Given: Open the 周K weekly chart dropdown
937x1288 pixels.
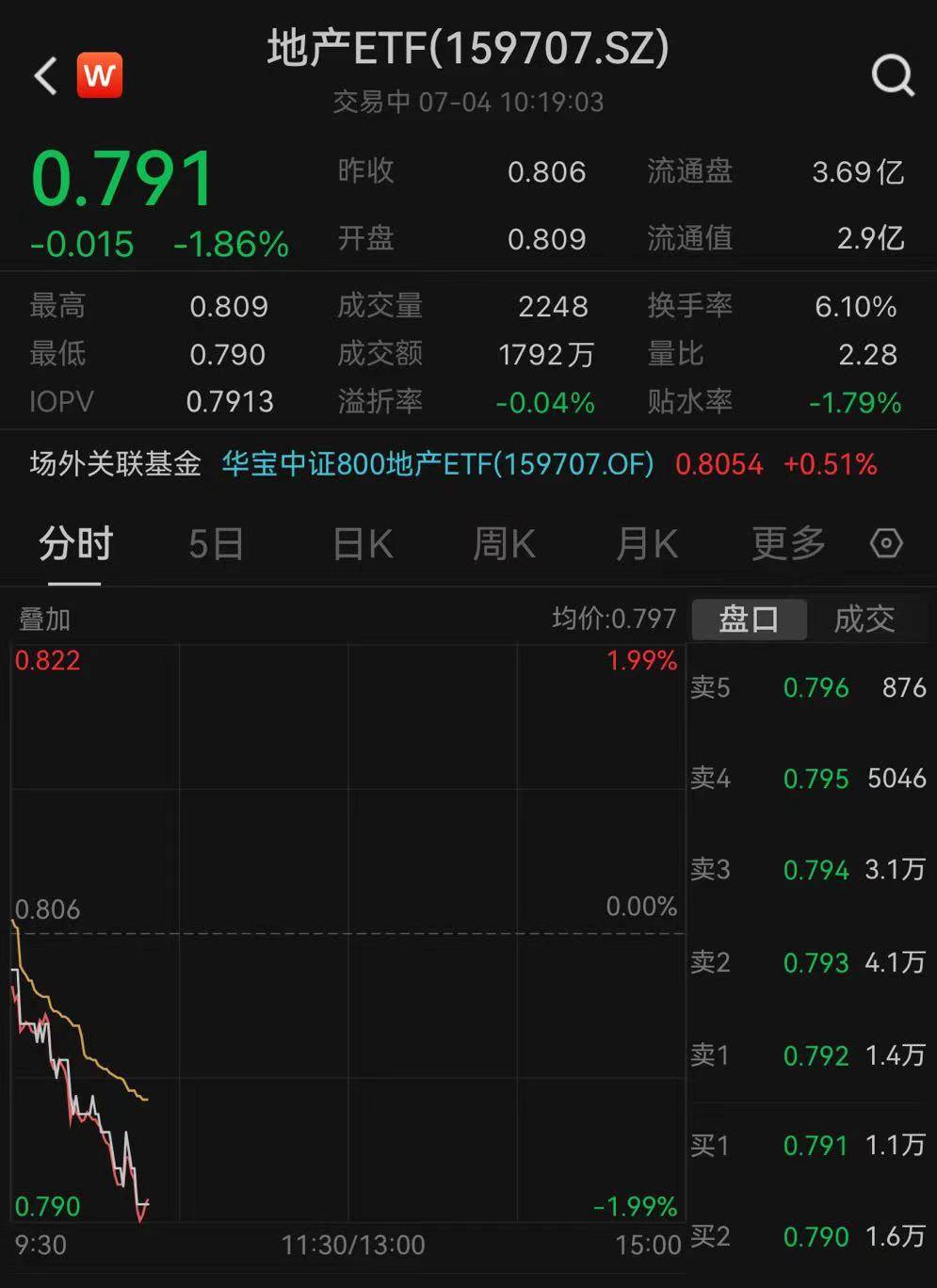Looking at the screenshot, I should [x=504, y=543].
